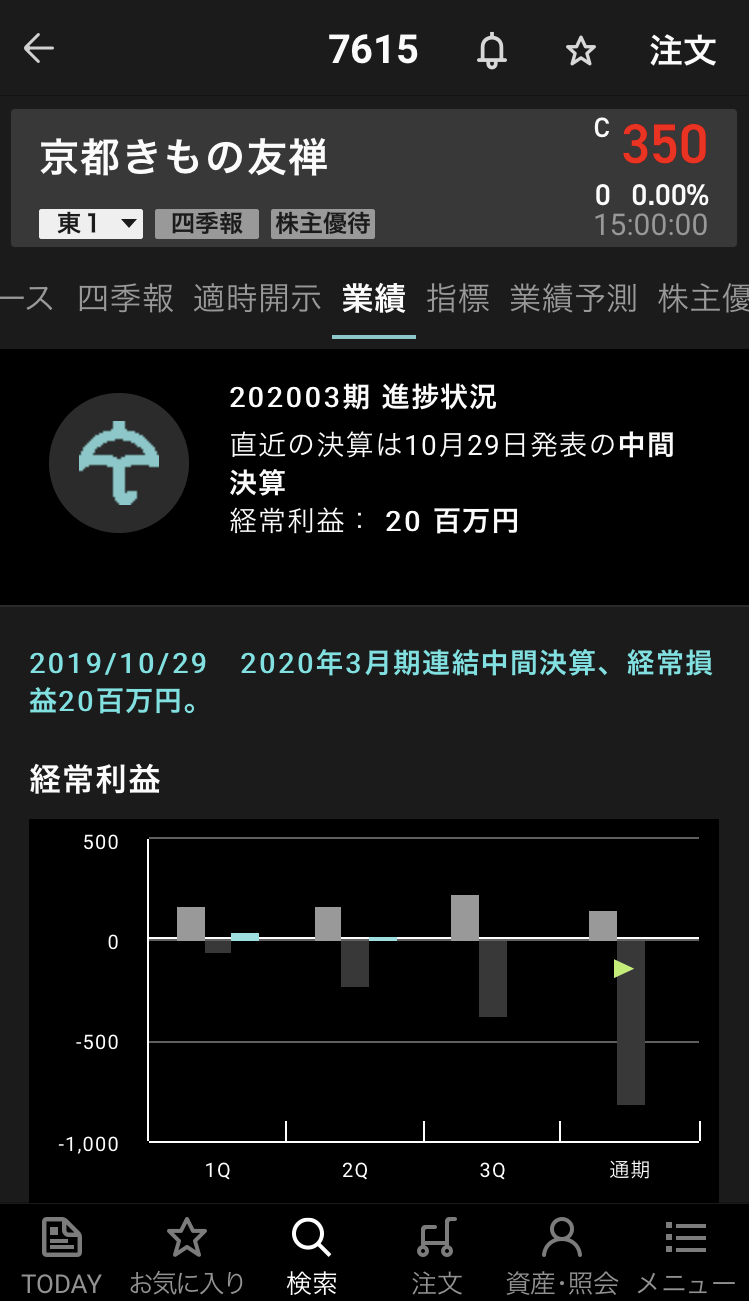The width and height of the screenshot is (749, 1301).
Task: Open the price alert bell
Action: click(491, 50)
